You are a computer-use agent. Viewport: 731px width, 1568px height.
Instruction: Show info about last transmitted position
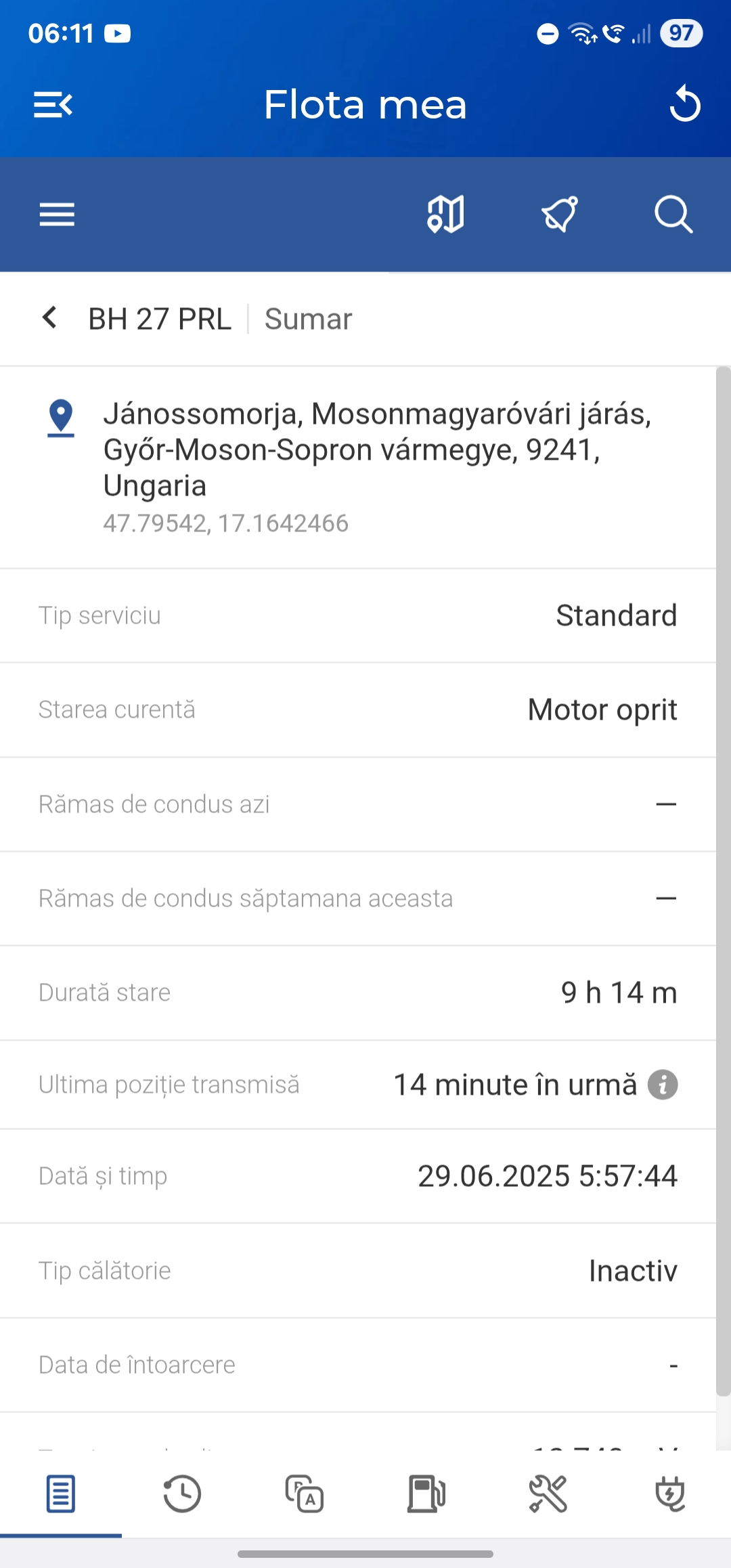pos(663,1085)
